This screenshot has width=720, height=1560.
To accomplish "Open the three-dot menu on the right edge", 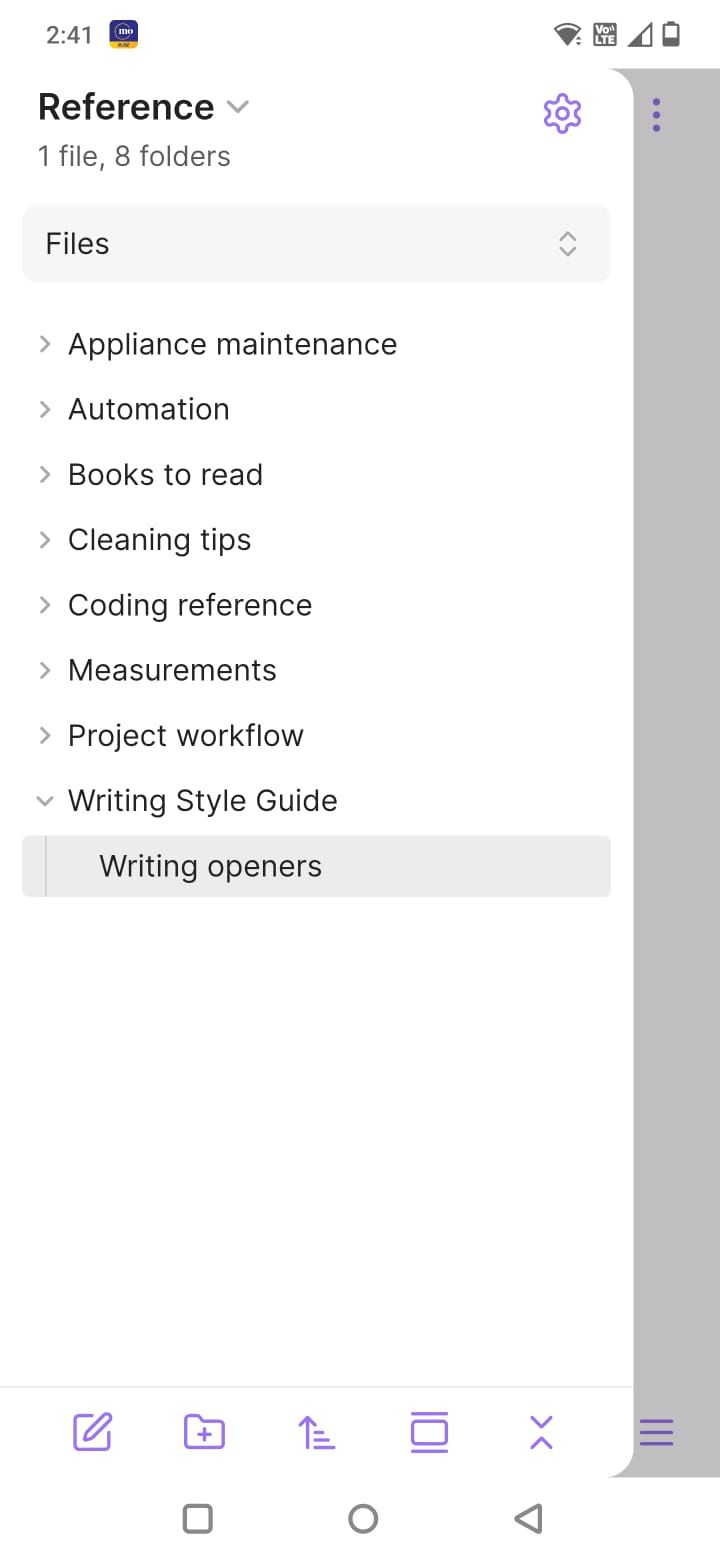I will (x=656, y=114).
